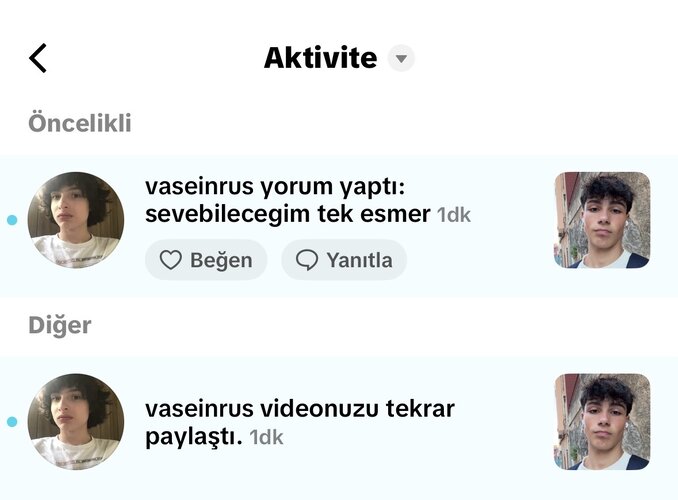The width and height of the screenshot is (678, 500).
Task: Like the comment with Beğen
Action: click(x=206, y=260)
